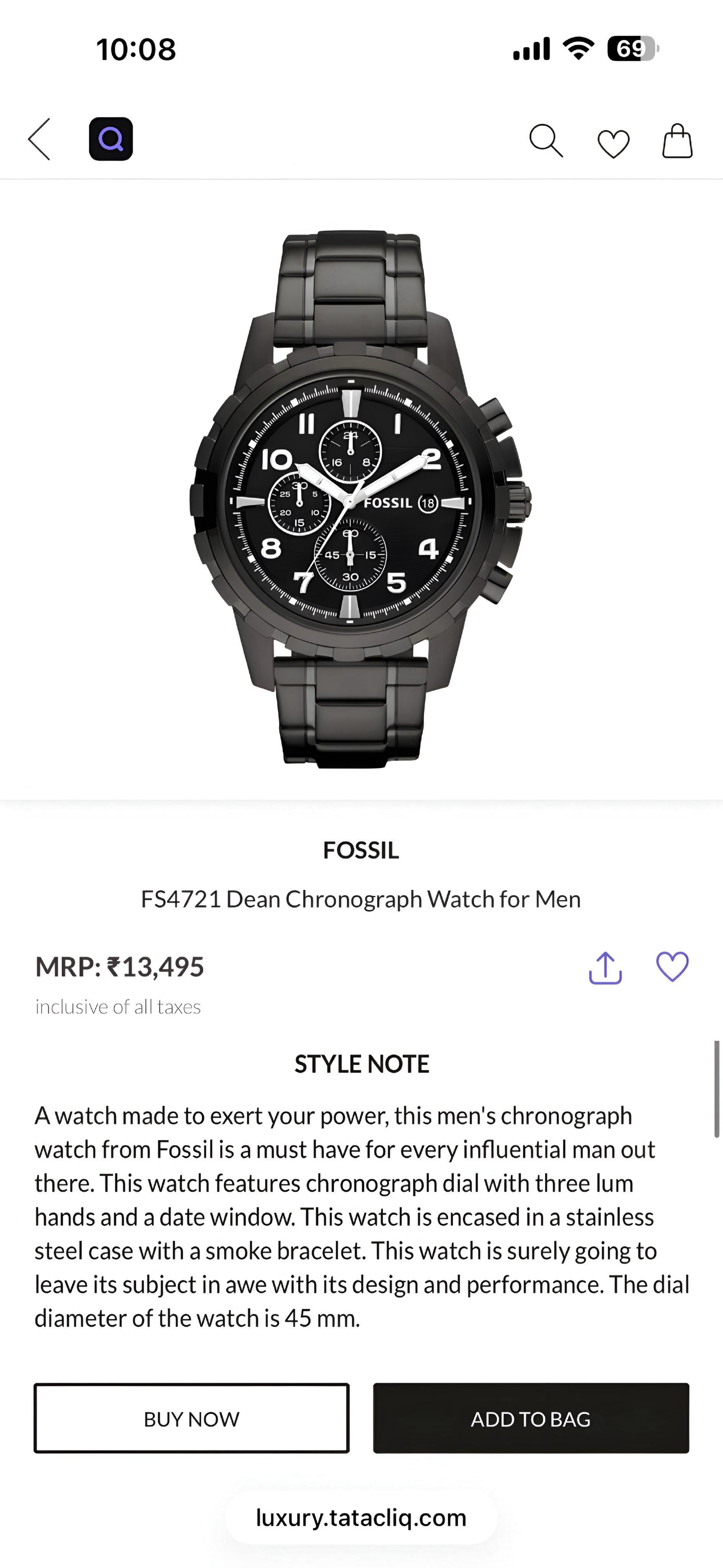Tap the app logo search tile

tap(111, 138)
